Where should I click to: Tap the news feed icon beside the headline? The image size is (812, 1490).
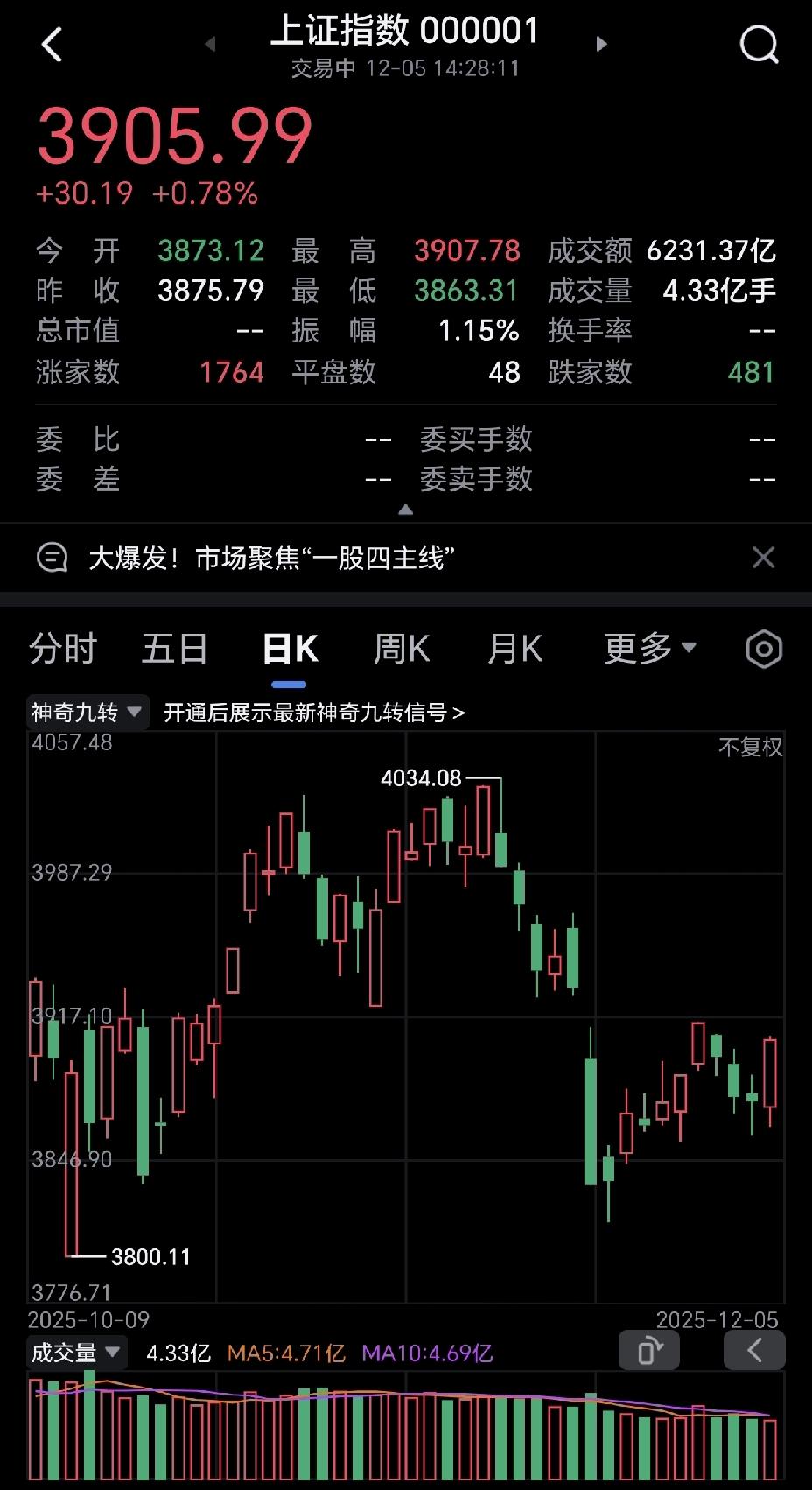51,558
